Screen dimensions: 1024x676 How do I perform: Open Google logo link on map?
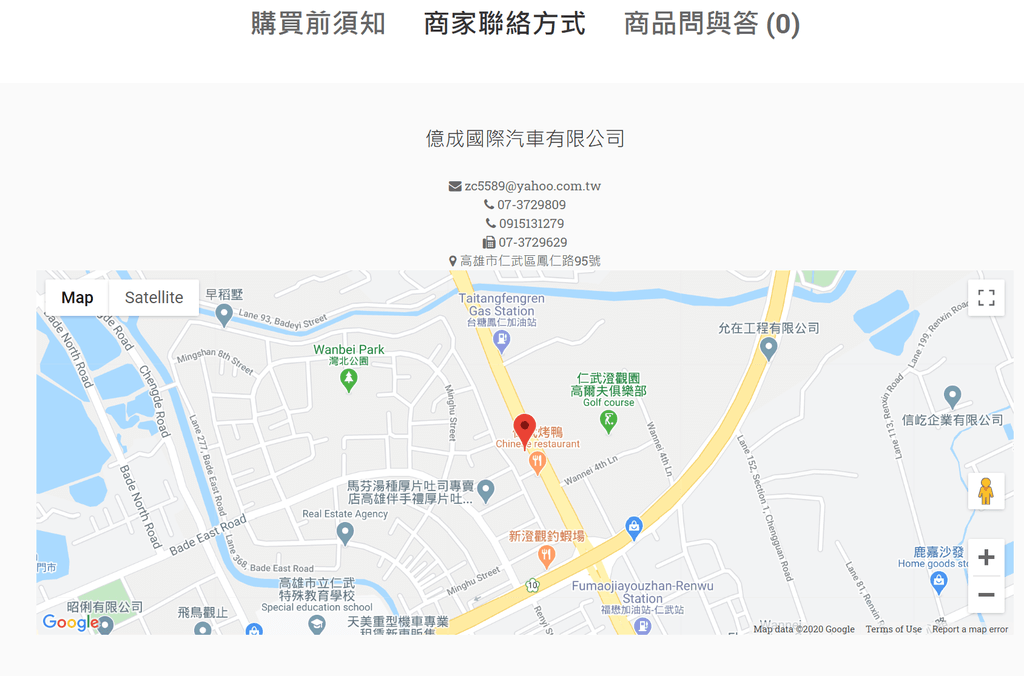70,622
